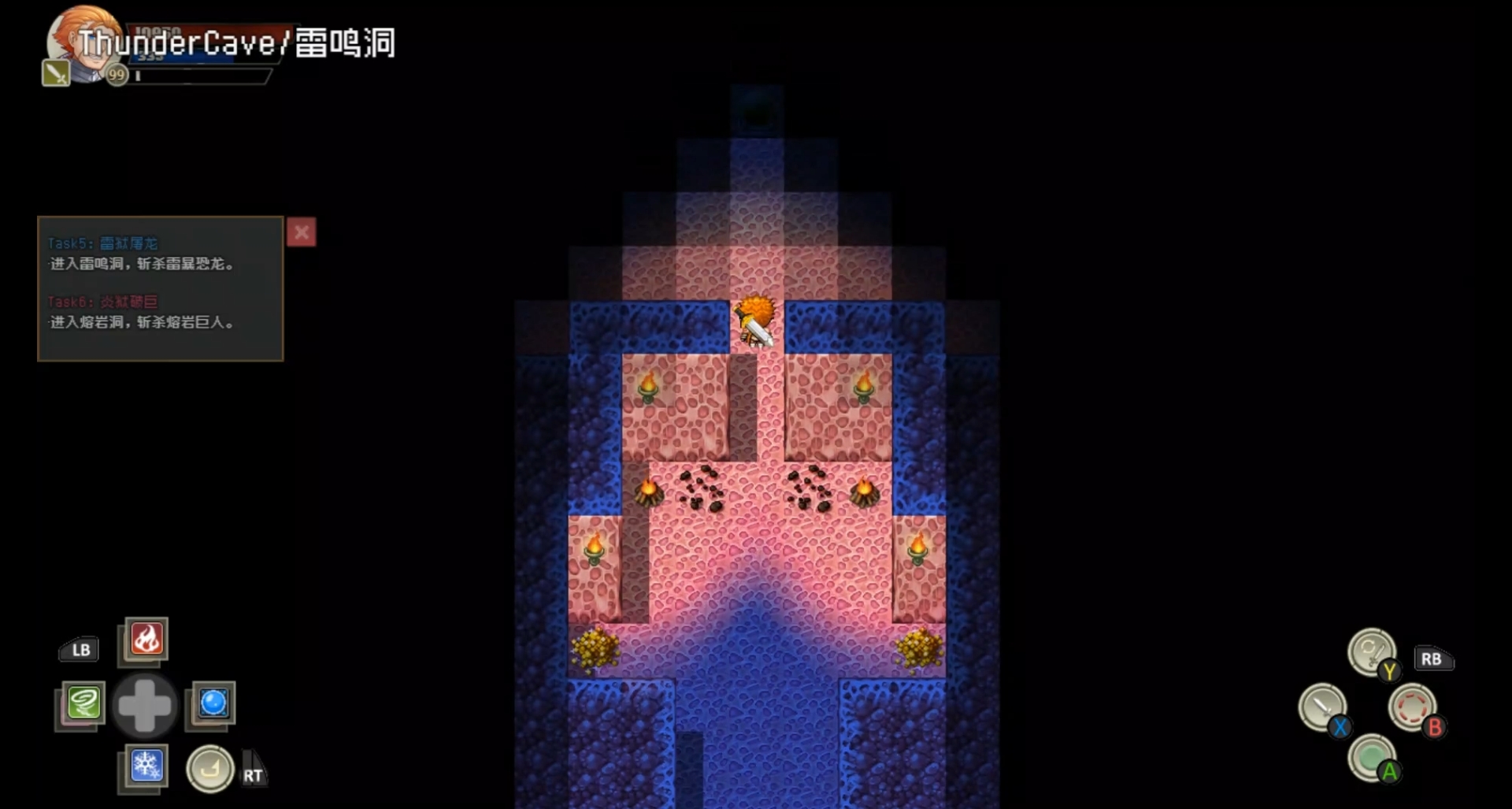Tap the virtual D-pad center

(145, 705)
